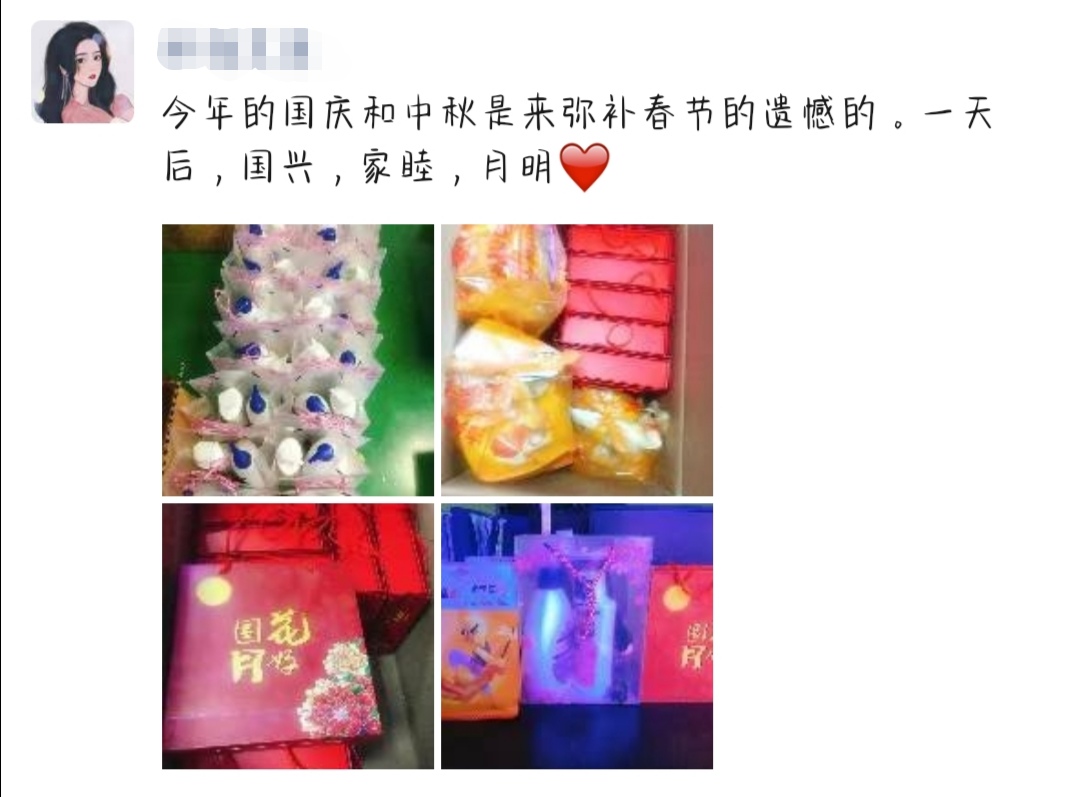This screenshot has height=797, width=1080.
Task: Open the photo of yellow bags in box
Action: [x=577, y=360]
